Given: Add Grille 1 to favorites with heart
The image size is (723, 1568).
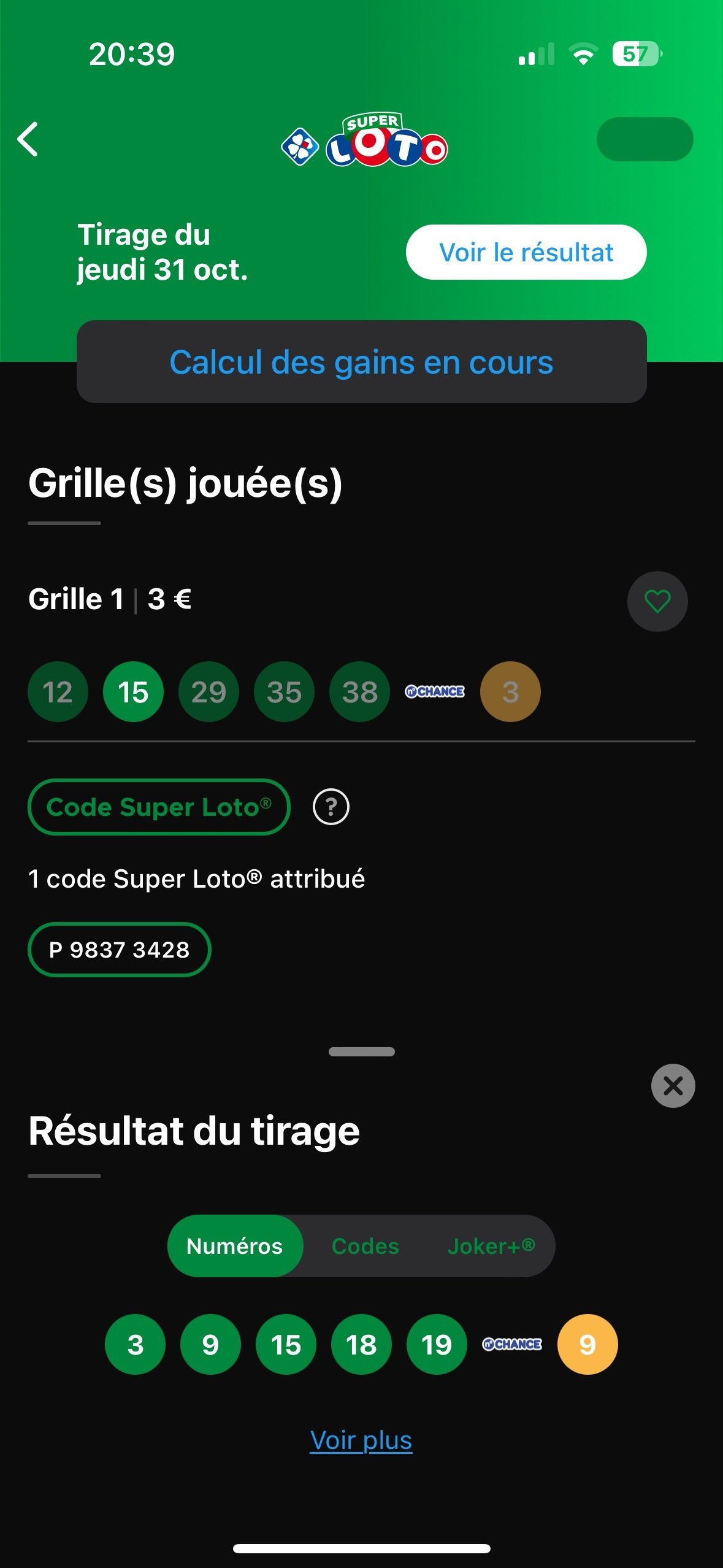Looking at the screenshot, I should (657, 601).
